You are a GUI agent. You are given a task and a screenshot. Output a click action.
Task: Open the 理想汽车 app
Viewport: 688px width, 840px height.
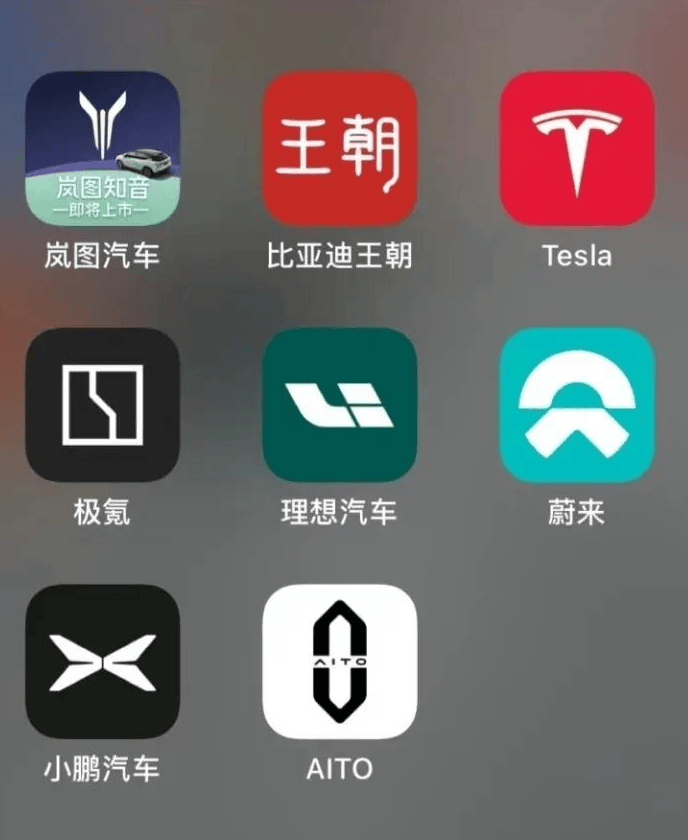pyautogui.click(x=339, y=405)
